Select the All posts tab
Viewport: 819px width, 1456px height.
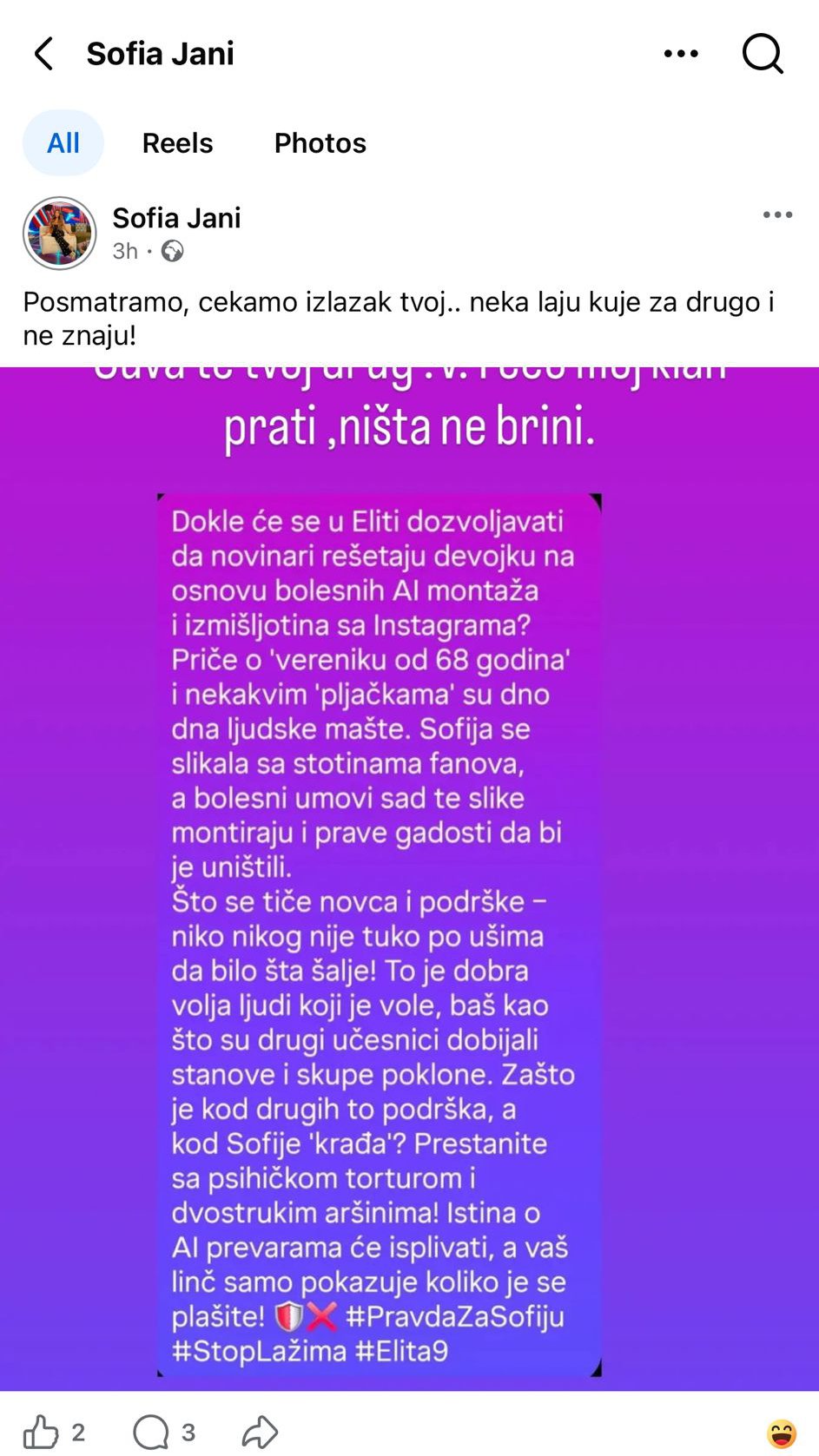(63, 142)
